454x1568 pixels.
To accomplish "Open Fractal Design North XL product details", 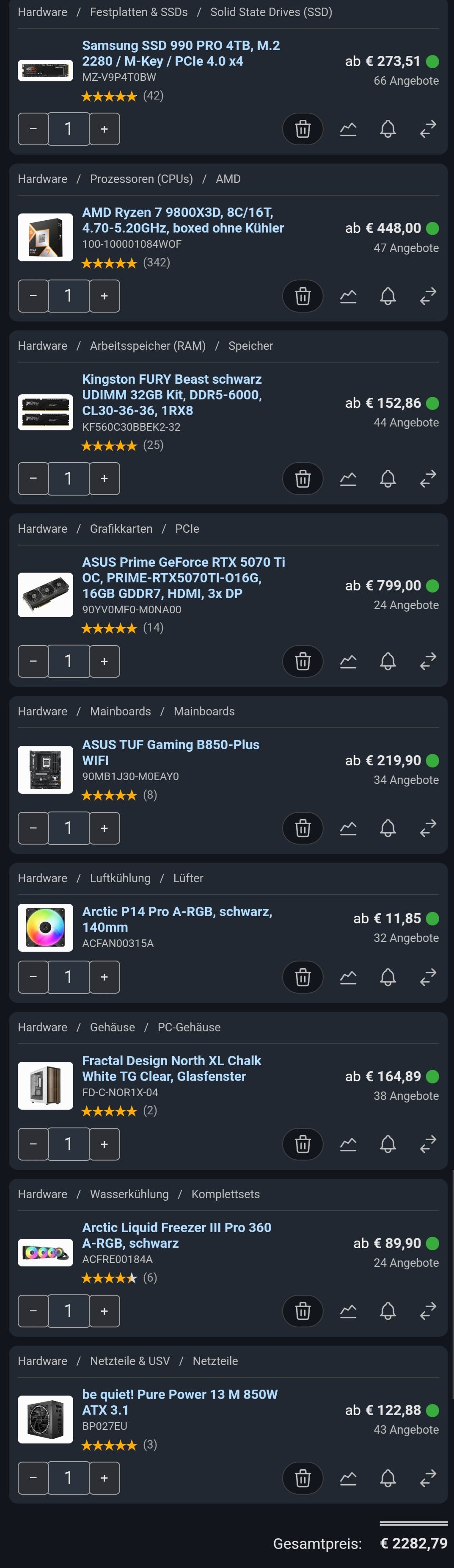I will point(171,1068).
